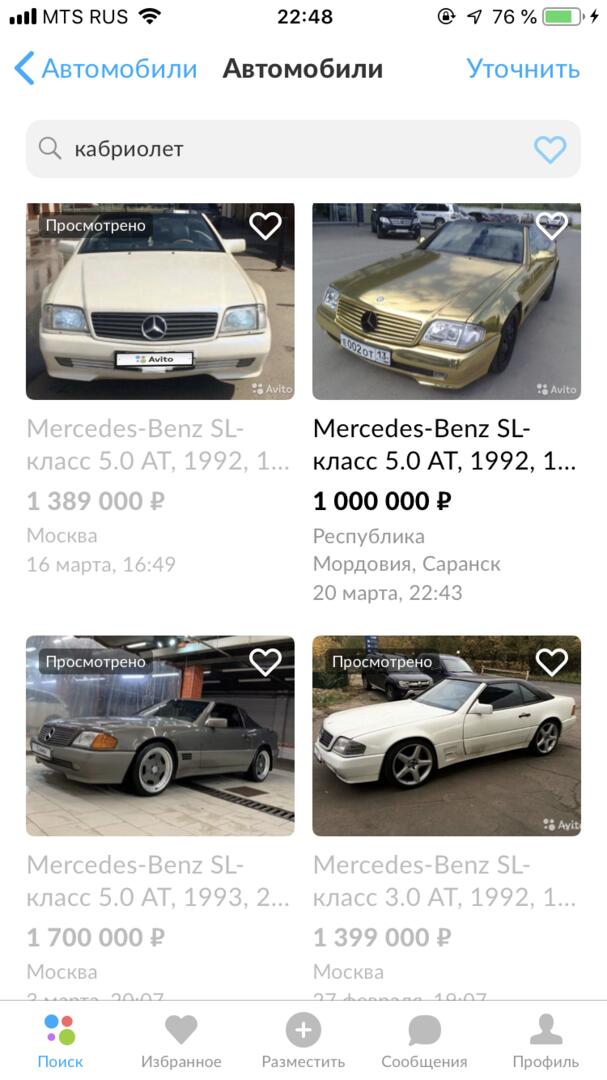The height and width of the screenshot is (1080, 607).
Task: Add the 1 000 000 ₽ Mercedes to favorites
Action: click(x=551, y=226)
